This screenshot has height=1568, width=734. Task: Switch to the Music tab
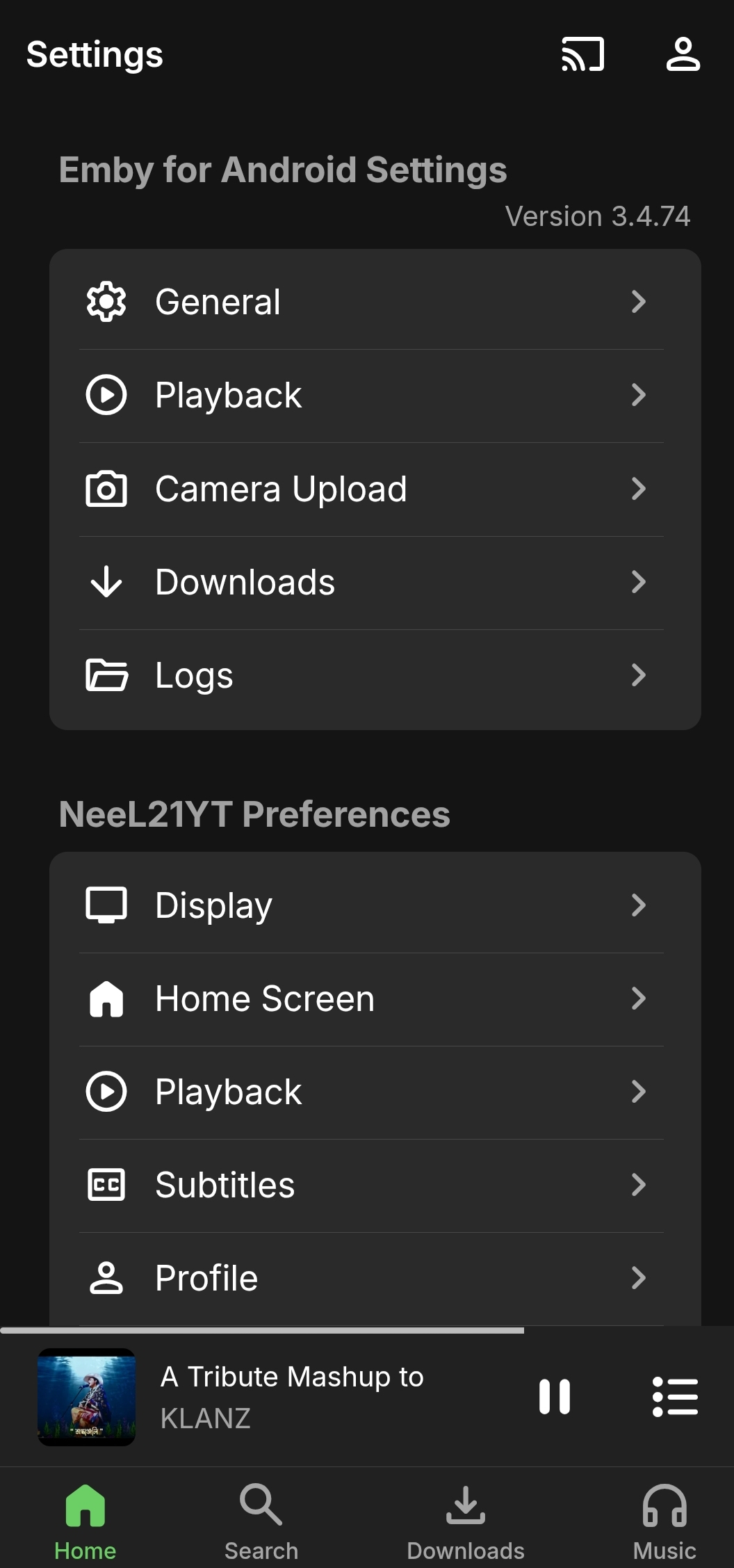(x=664, y=1521)
